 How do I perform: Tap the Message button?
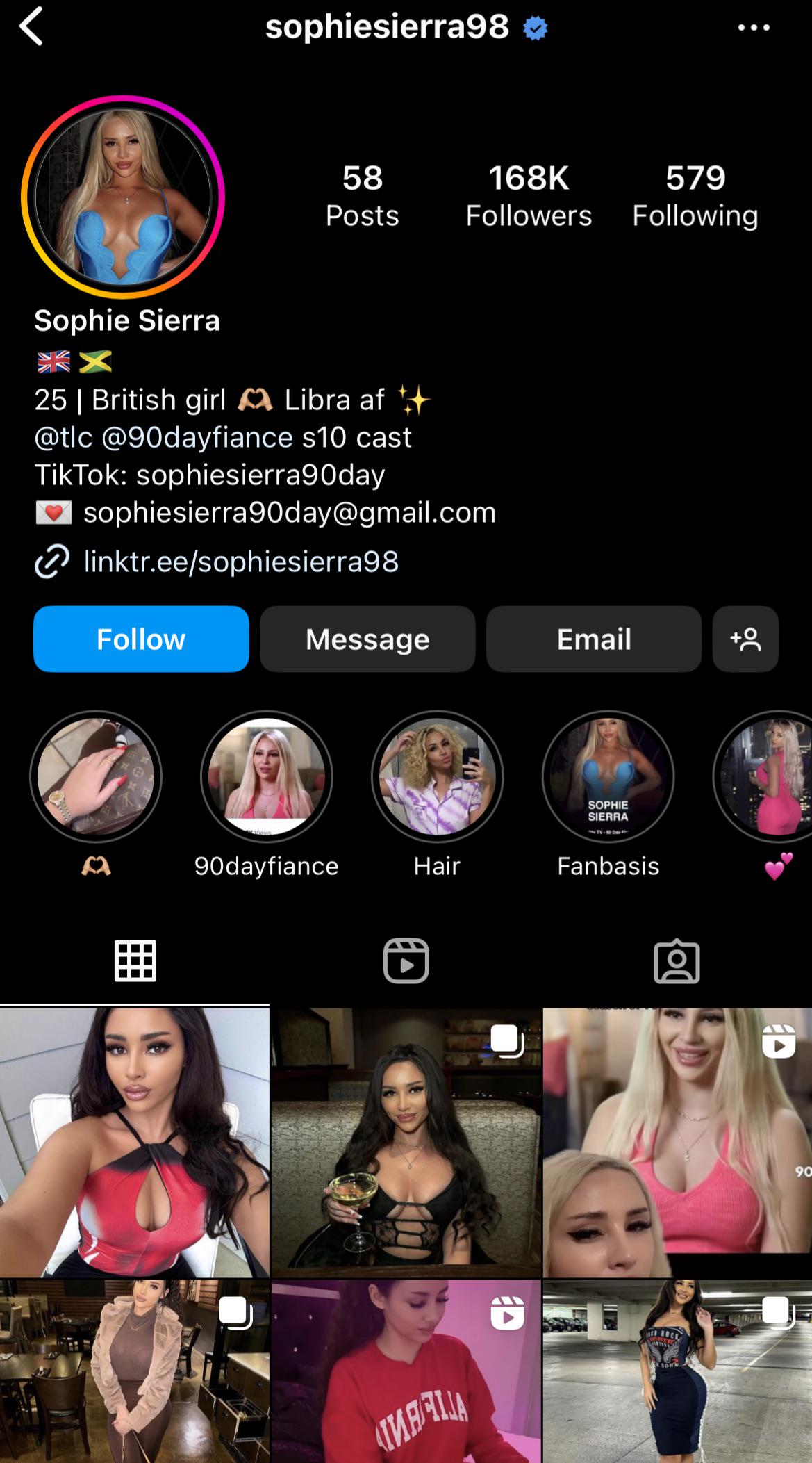pos(367,639)
